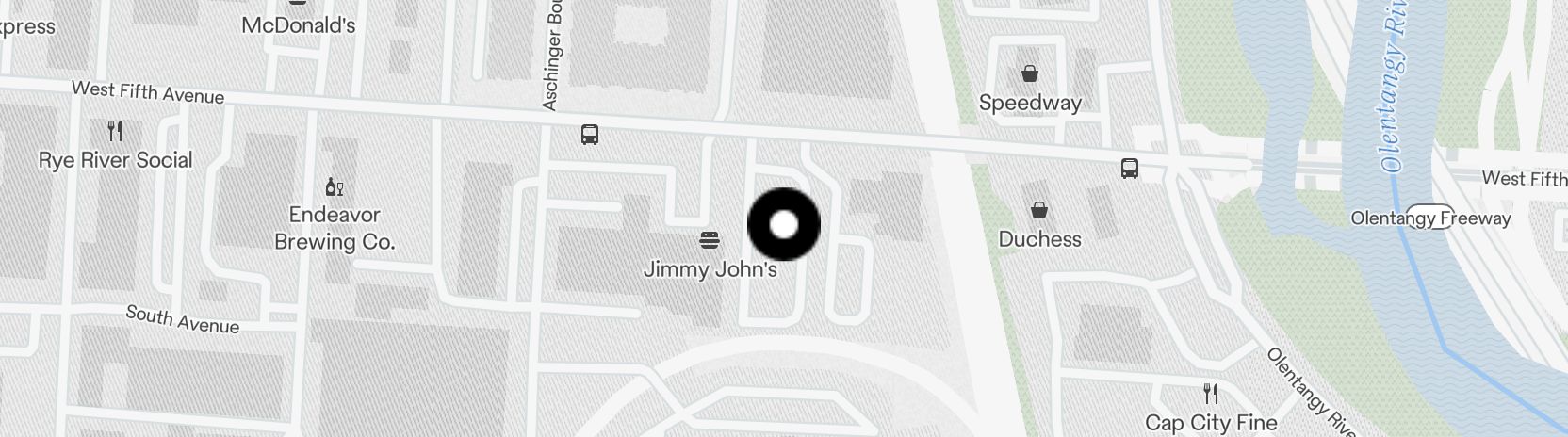This screenshot has width=1568, height=437.
Task: Open Endeavor Brewing Co. marker
Action: point(334,186)
